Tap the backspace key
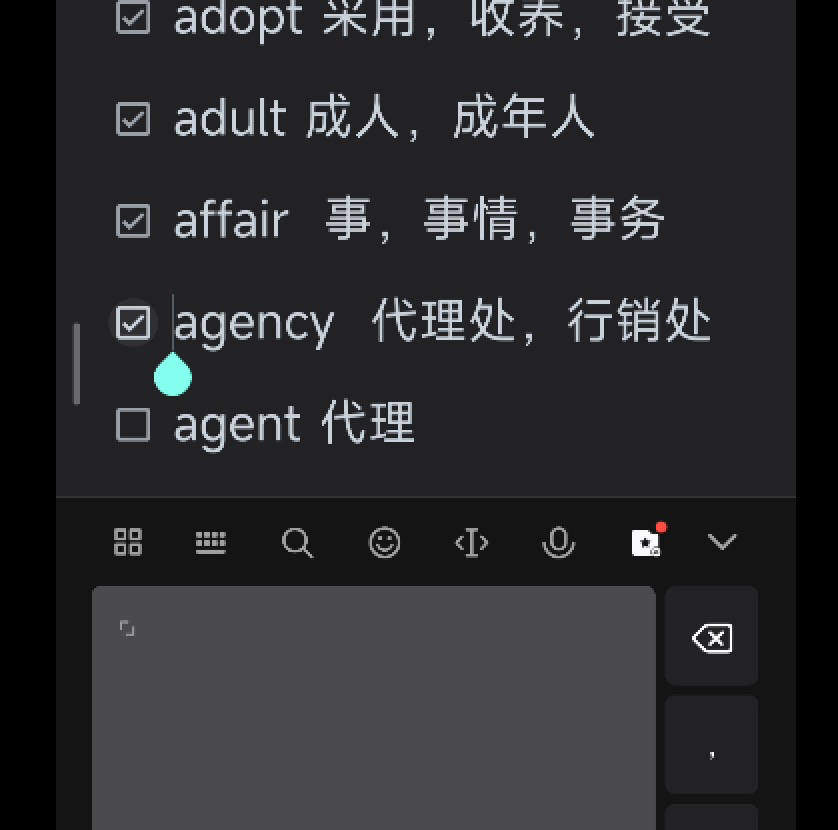This screenshot has height=830, width=838. pyautogui.click(x=712, y=638)
